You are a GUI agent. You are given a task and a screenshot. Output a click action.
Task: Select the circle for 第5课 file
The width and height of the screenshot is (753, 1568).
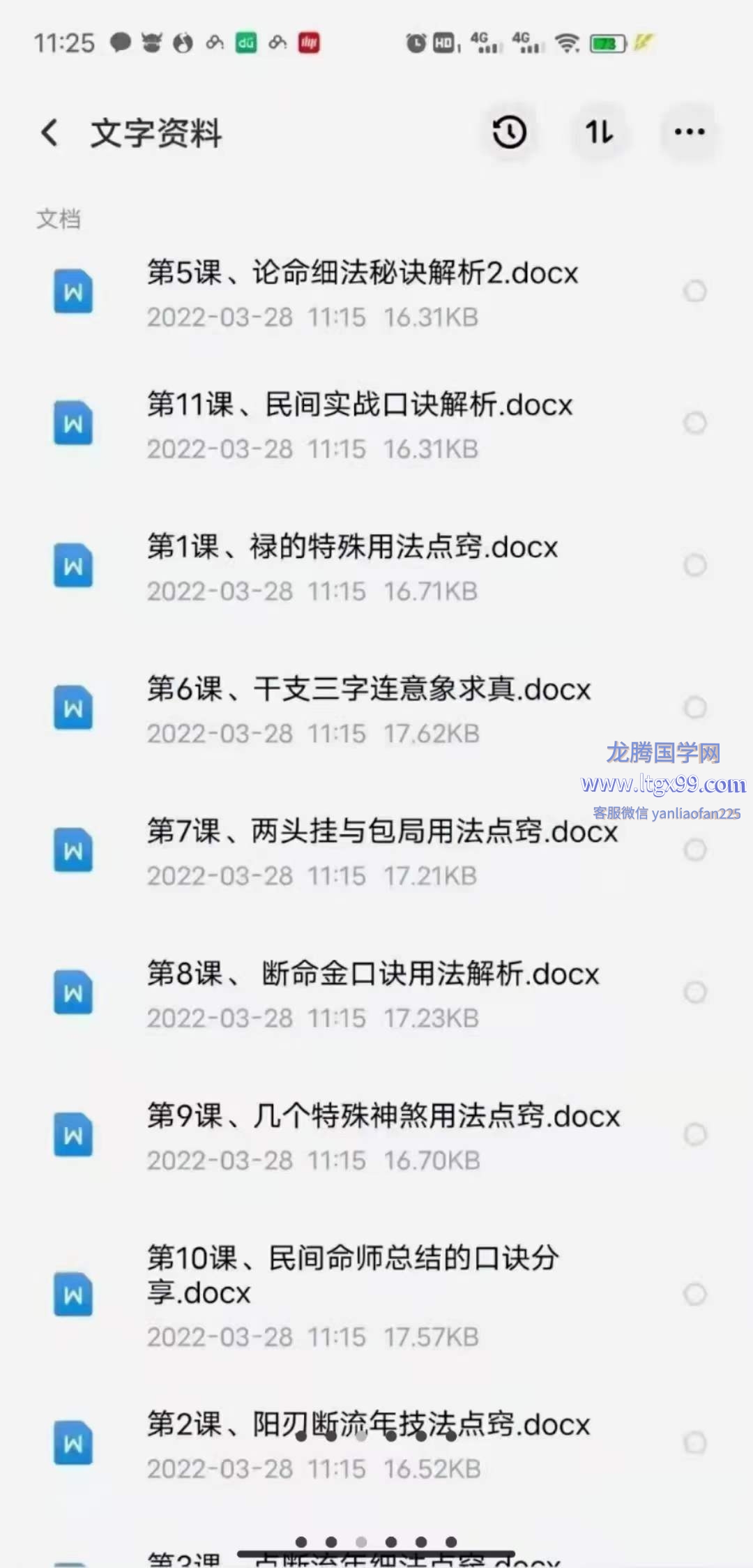pos(694,291)
